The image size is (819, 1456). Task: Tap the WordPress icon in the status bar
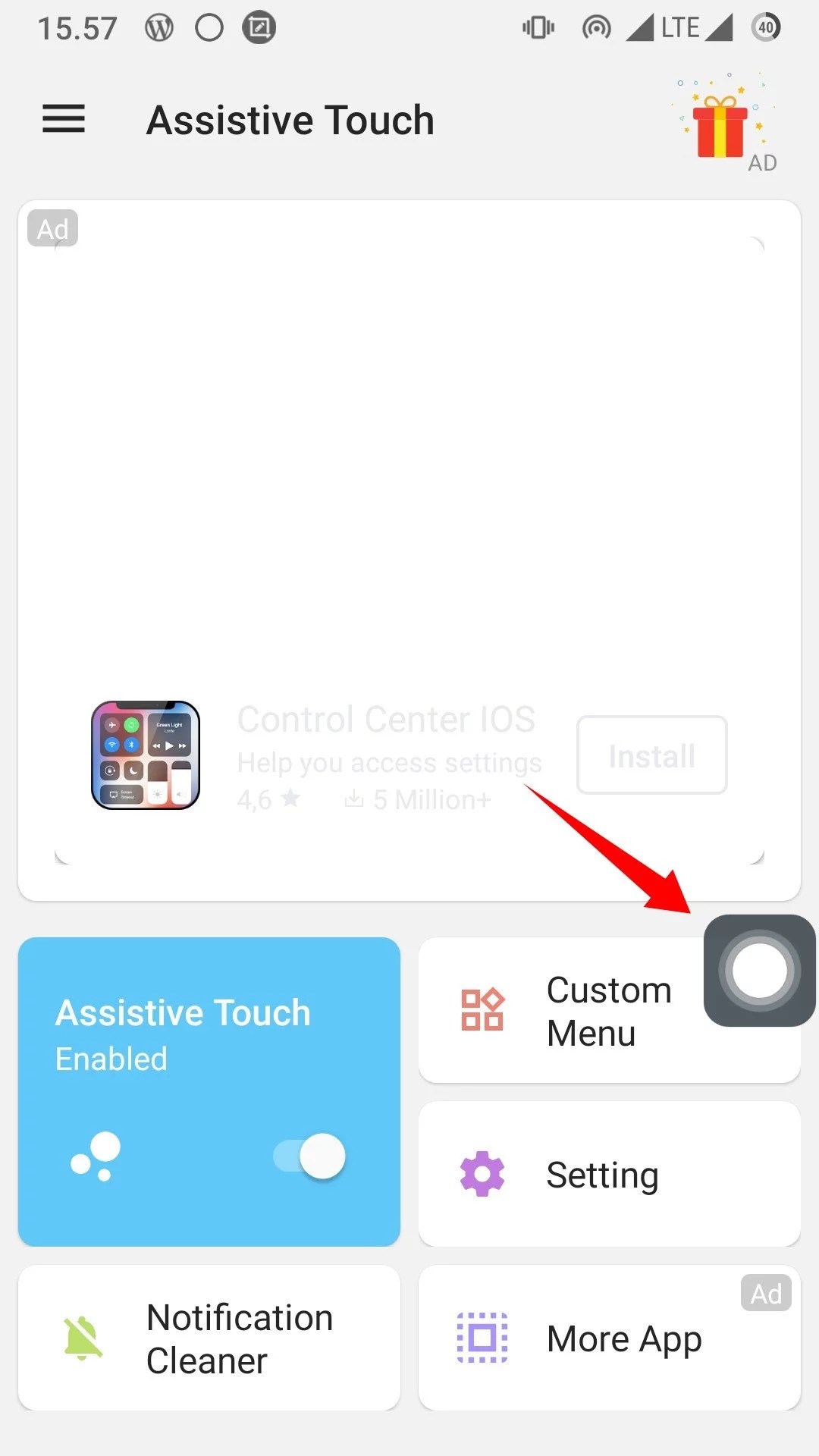pyautogui.click(x=158, y=27)
